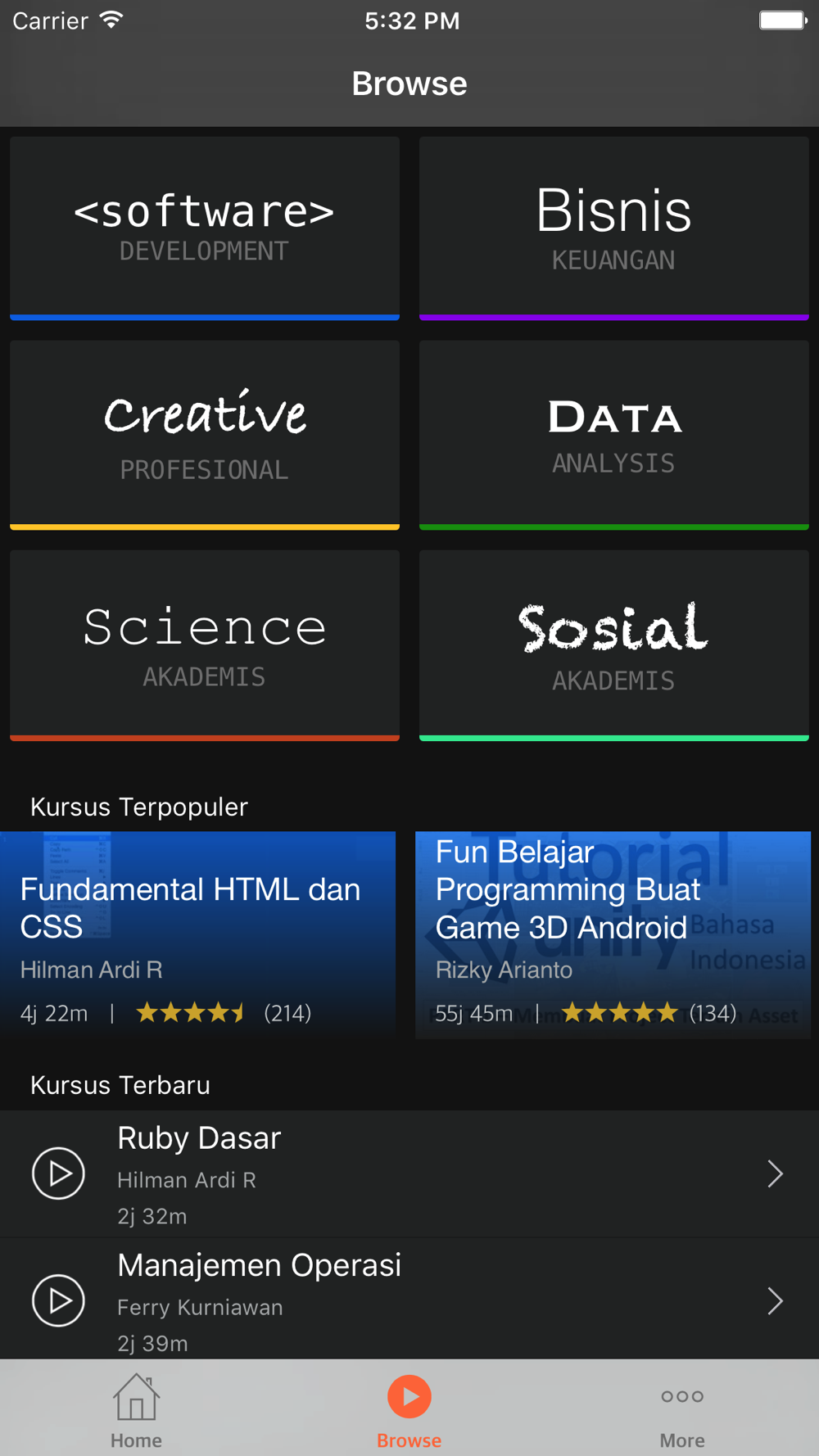Open the Bisnis Keuangan category
Image resolution: width=819 pixels, height=1456 pixels.
click(x=614, y=228)
